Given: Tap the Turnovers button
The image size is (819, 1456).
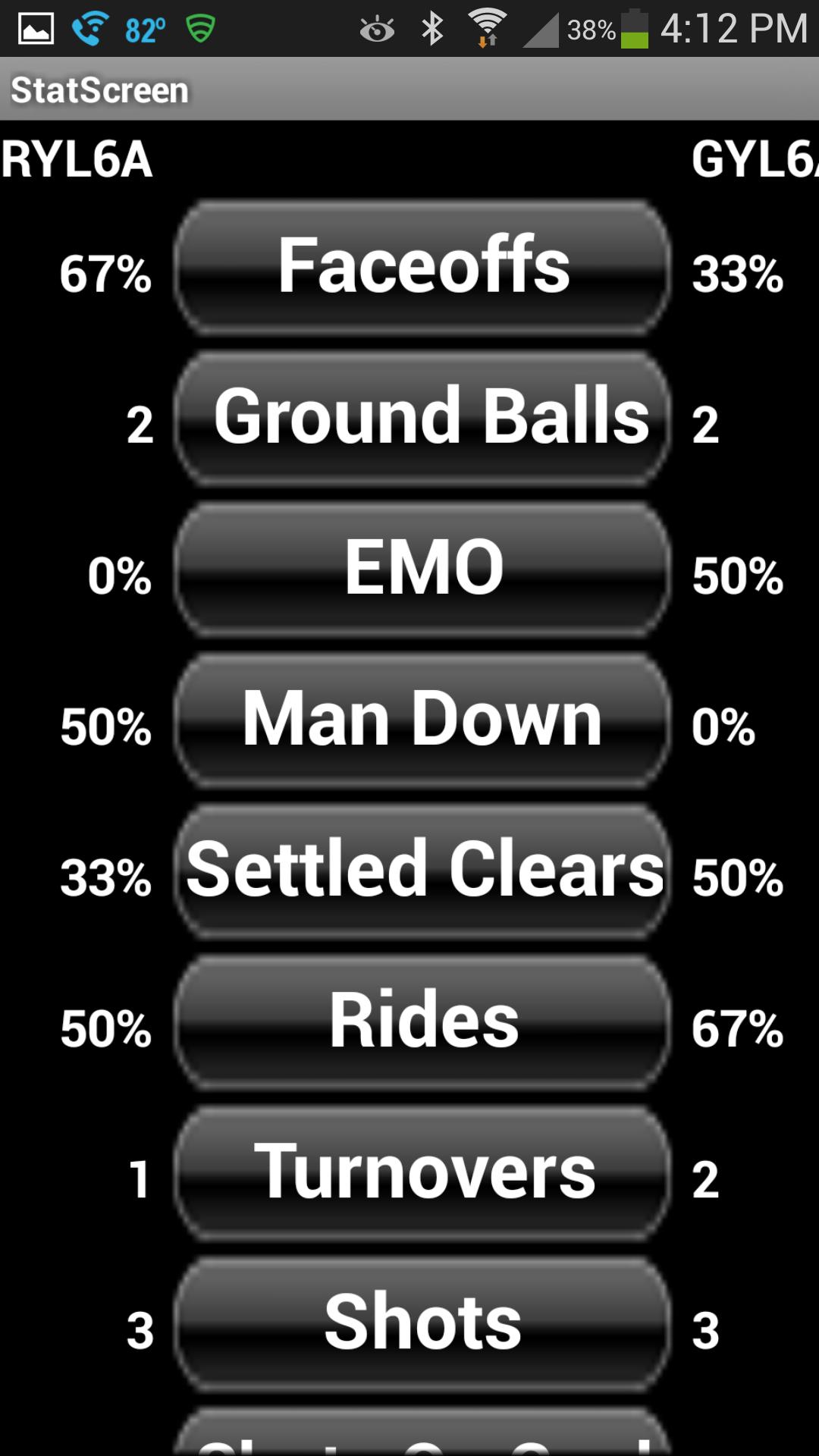Looking at the screenshot, I should point(422,1172).
